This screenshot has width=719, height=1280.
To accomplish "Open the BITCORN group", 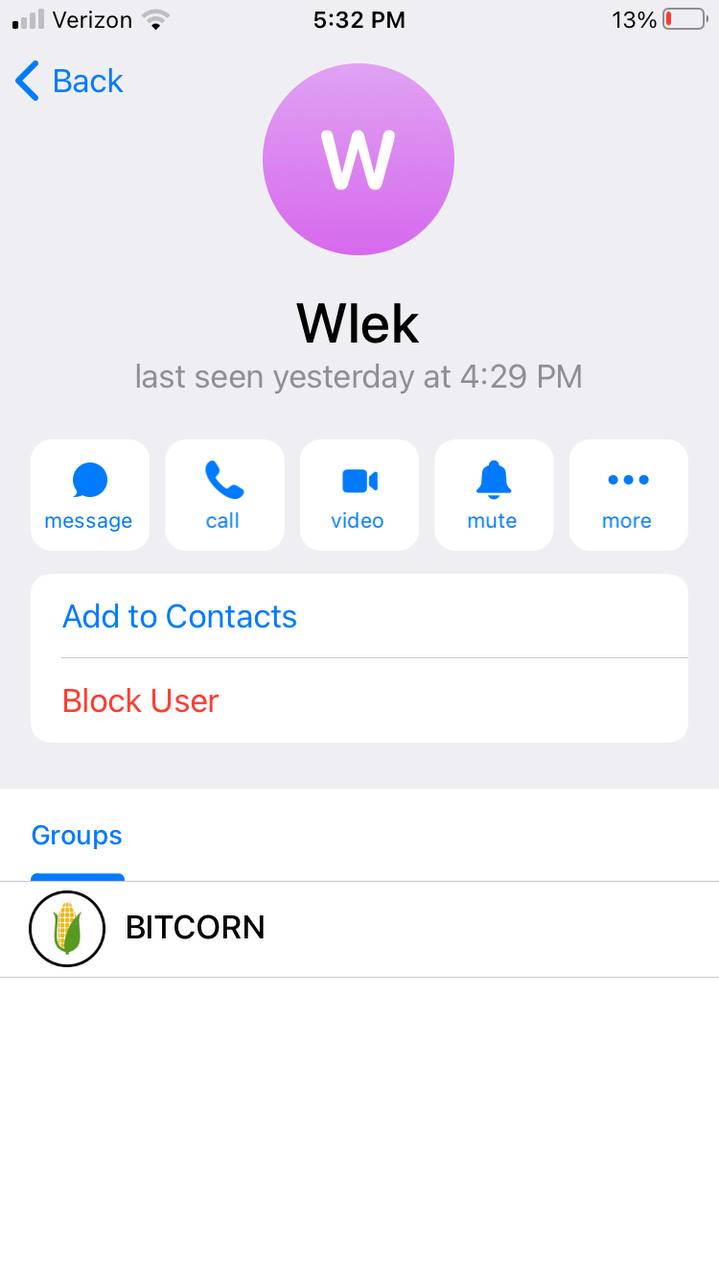I will [359, 929].
